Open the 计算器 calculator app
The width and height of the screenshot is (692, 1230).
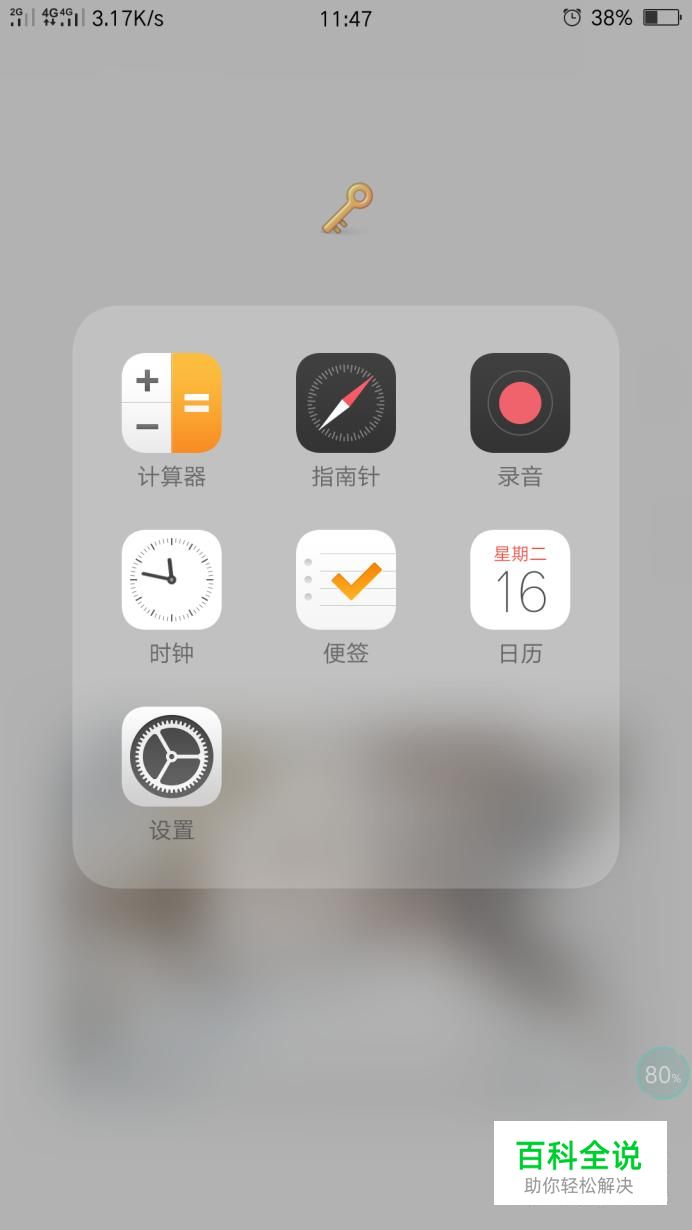pos(171,403)
